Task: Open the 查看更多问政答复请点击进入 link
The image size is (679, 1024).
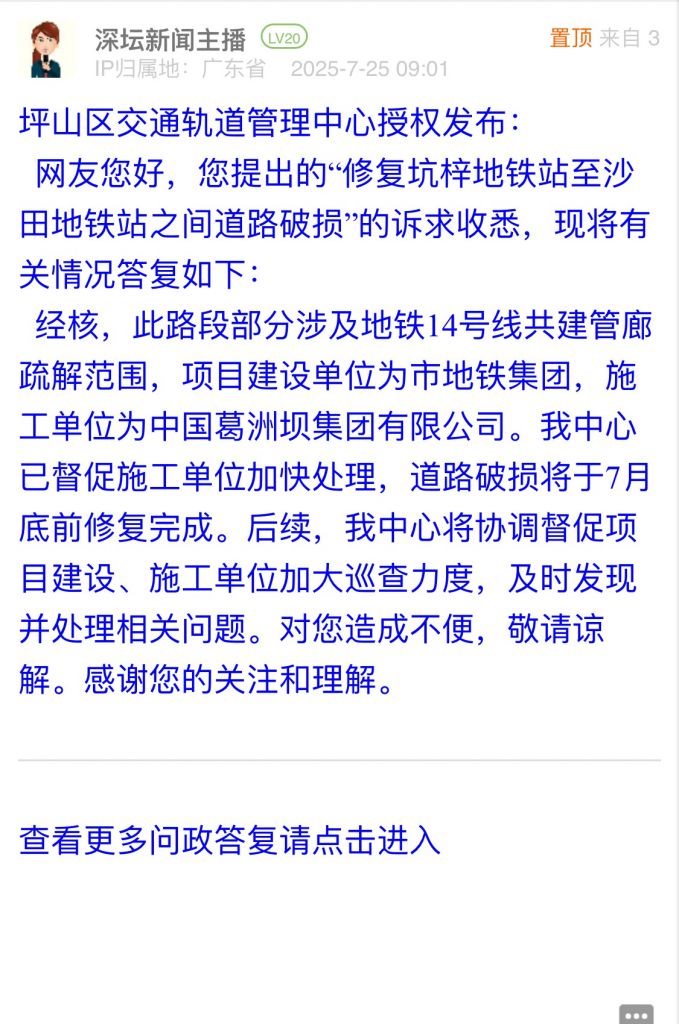Action: 230,840
